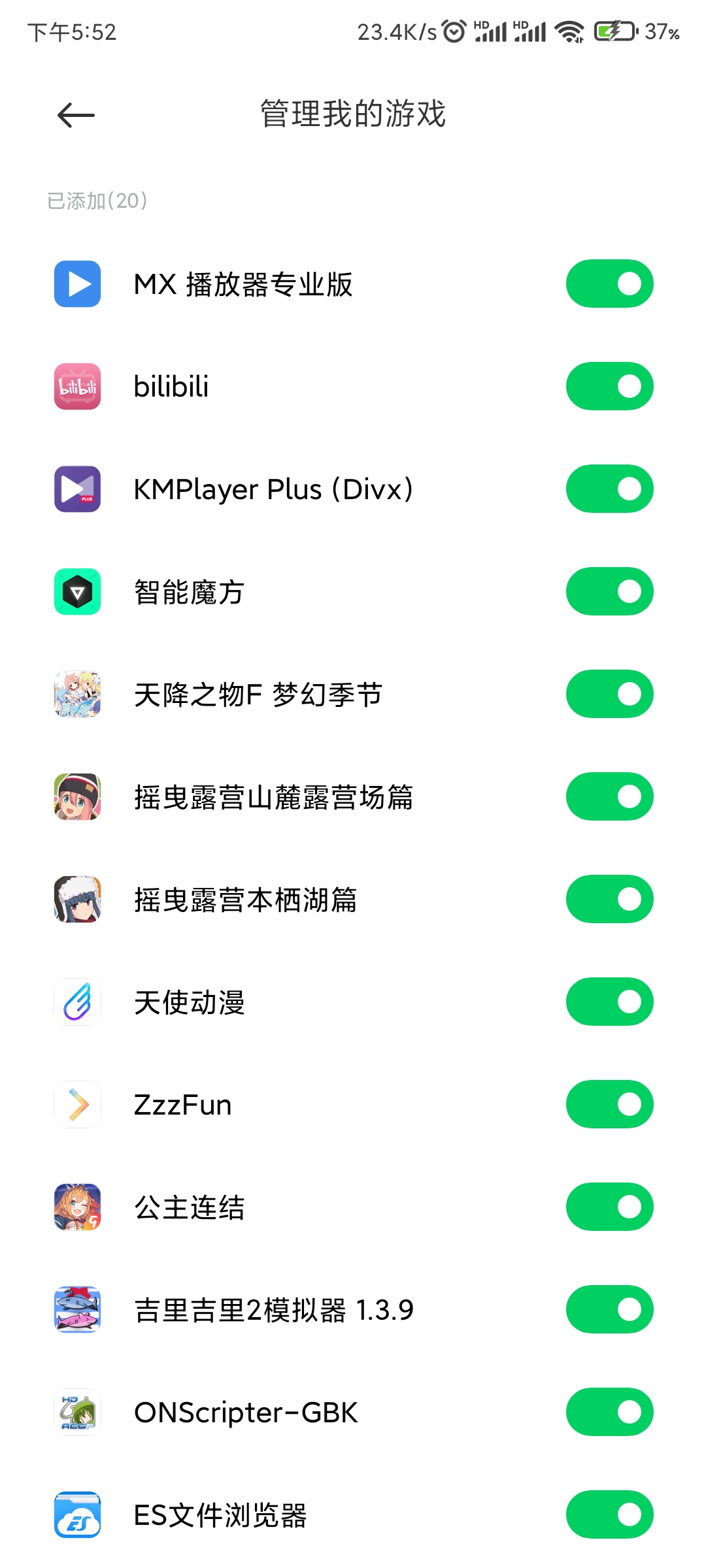Turn off 摇曳露营山麓露营场篇 toggle

coord(609,796)
